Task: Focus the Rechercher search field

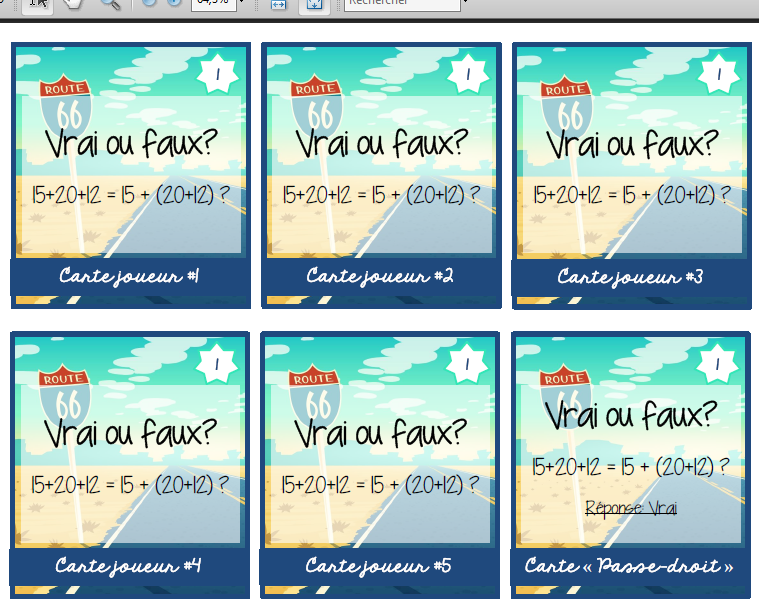Action: [400, 3]
